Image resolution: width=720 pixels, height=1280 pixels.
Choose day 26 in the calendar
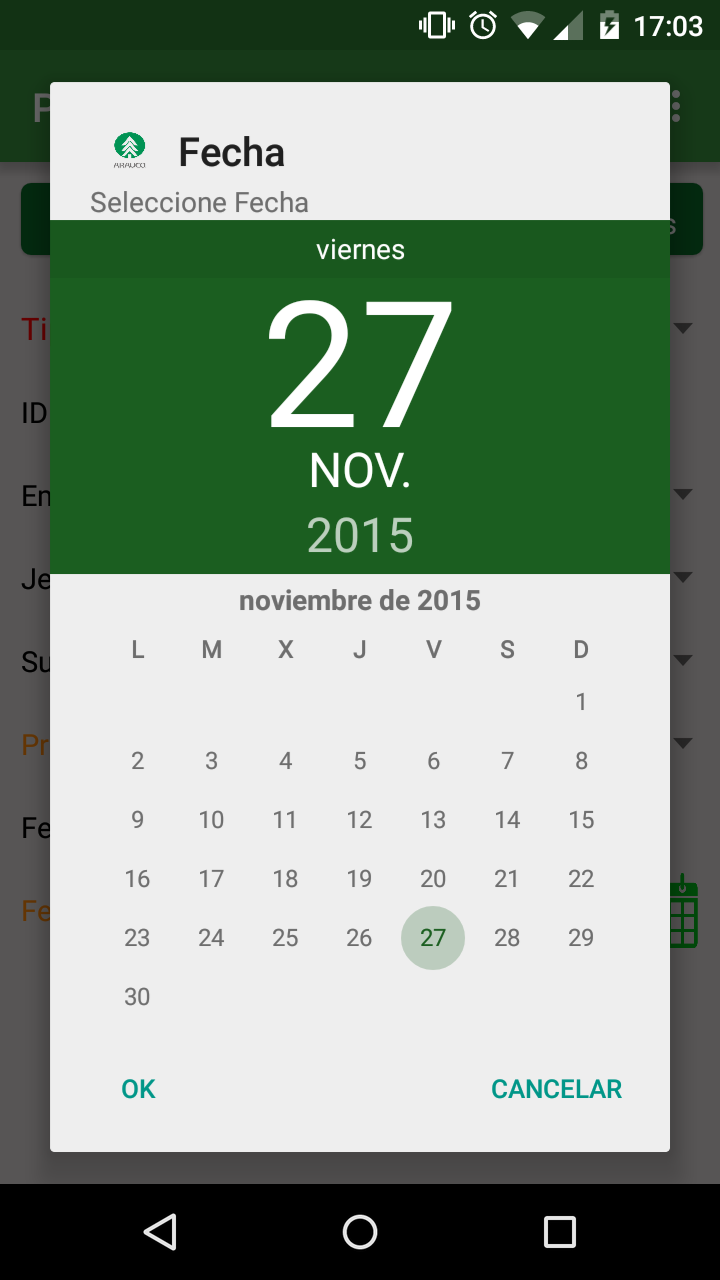pyautogui.click(x=359, y=938)
